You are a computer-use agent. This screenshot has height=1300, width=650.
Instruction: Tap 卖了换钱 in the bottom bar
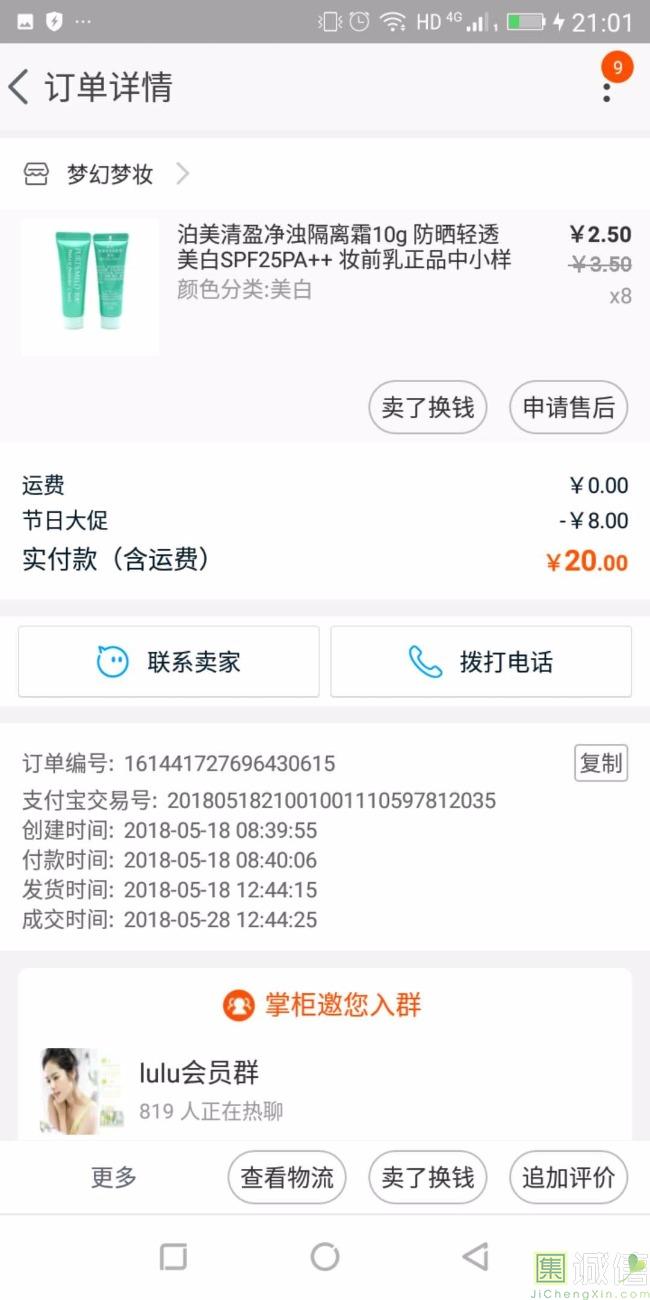tap(428, 1177)
